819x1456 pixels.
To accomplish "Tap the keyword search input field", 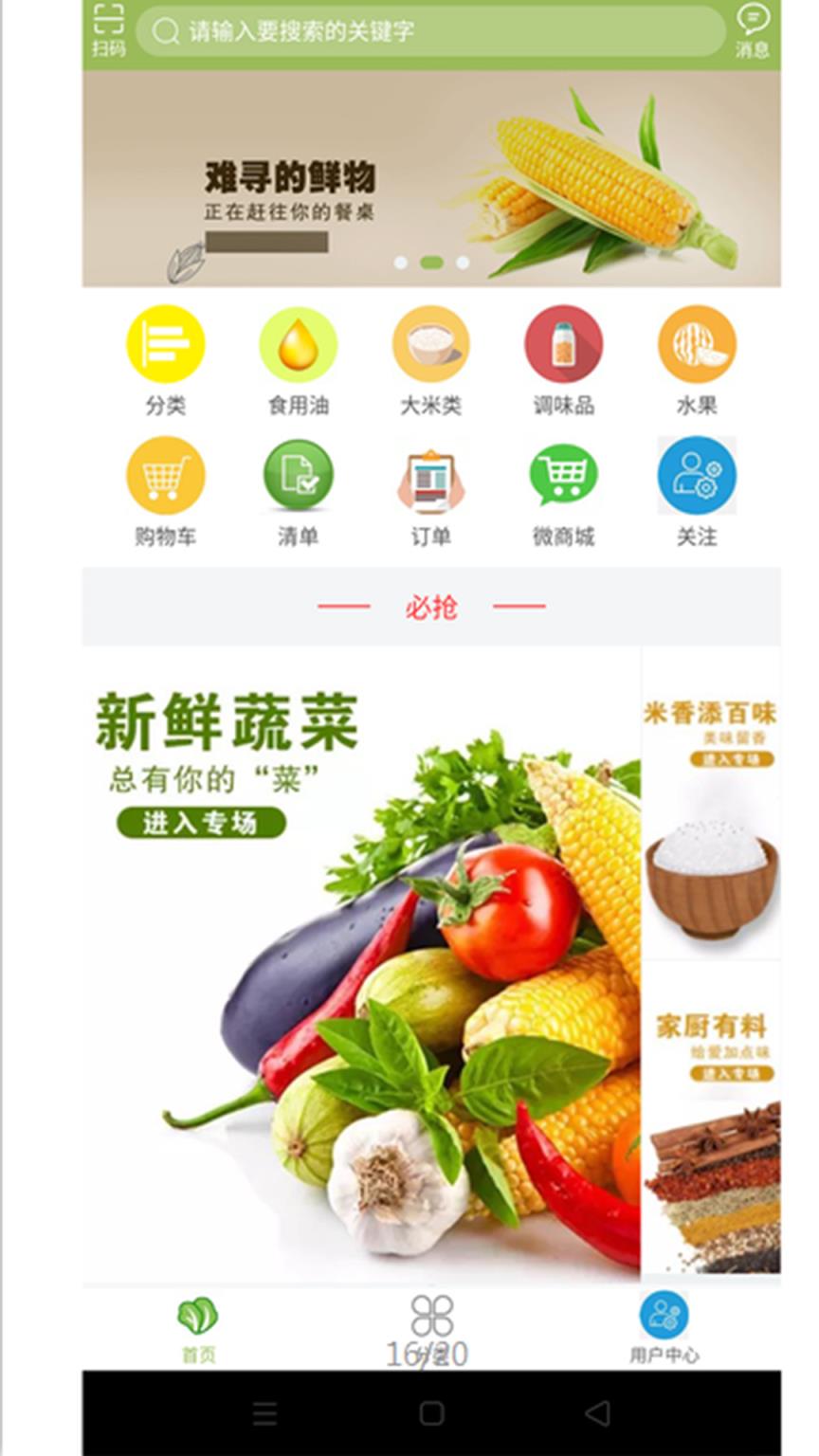I will pyautogui.click(x=431, y=30).
